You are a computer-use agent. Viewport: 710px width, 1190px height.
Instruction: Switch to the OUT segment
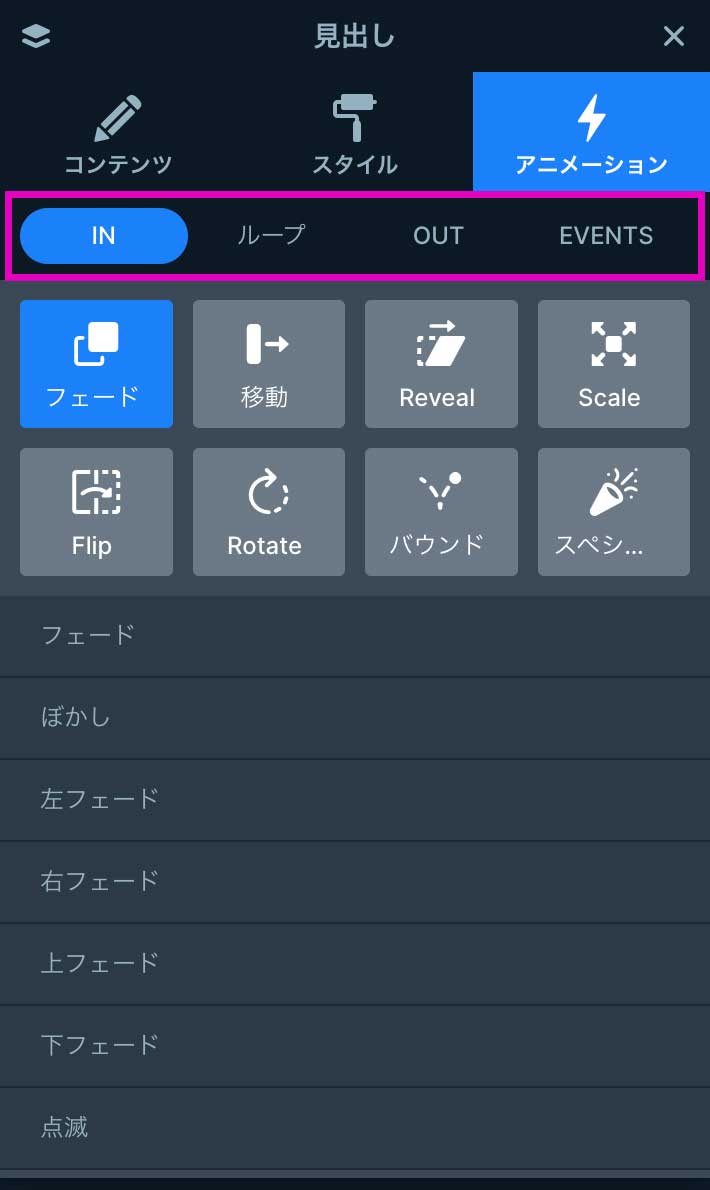438,236
